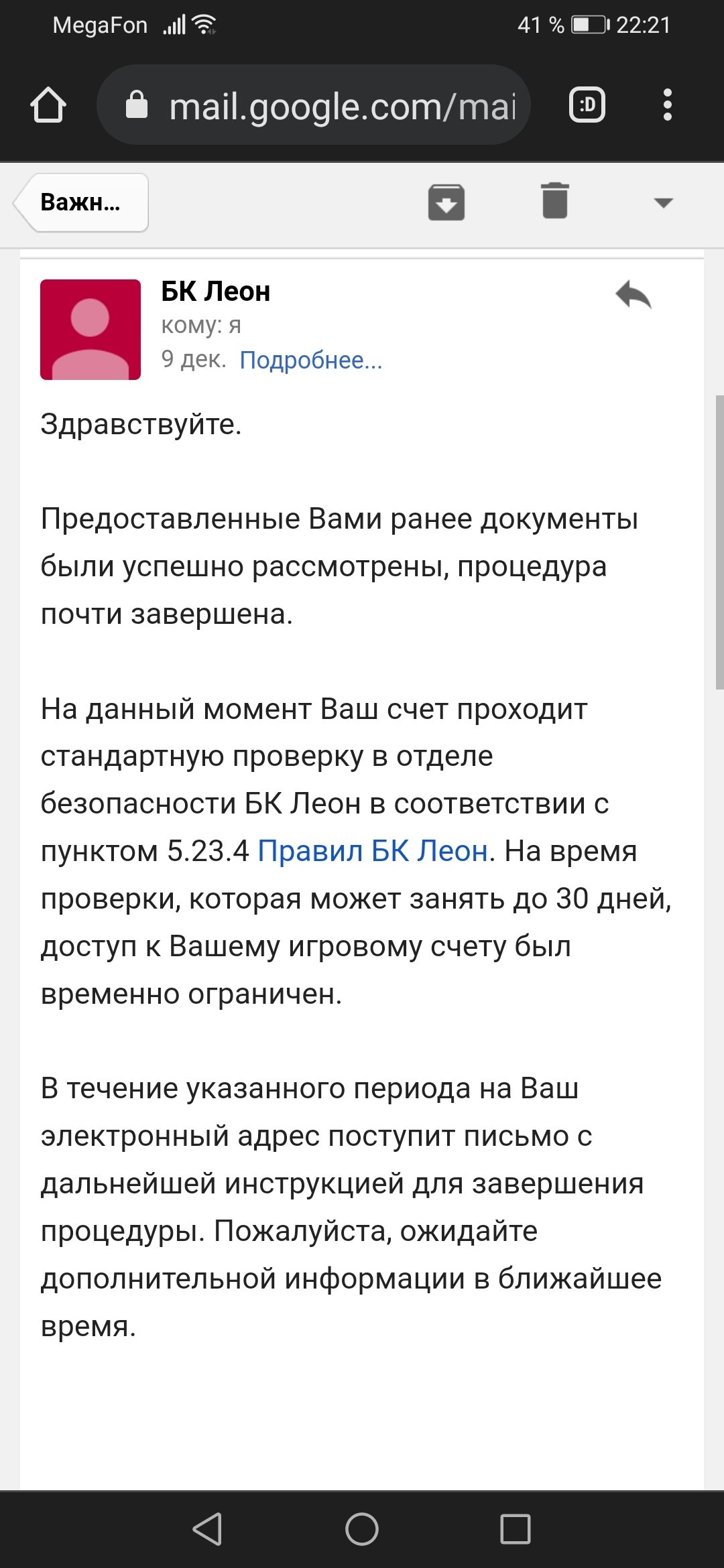Archive this email
The image size is (724, 1568).
(x=446, y=202)
